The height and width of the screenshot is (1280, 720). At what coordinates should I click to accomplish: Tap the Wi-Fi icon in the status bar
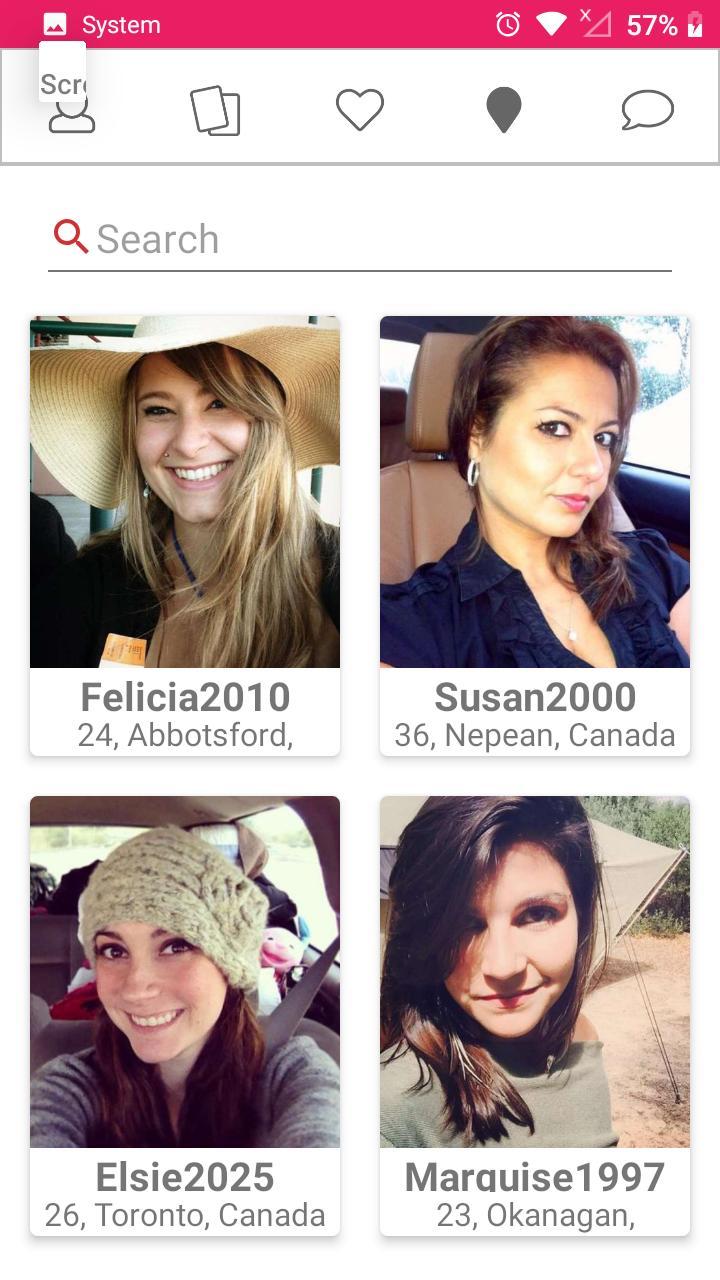coord(551,22)
